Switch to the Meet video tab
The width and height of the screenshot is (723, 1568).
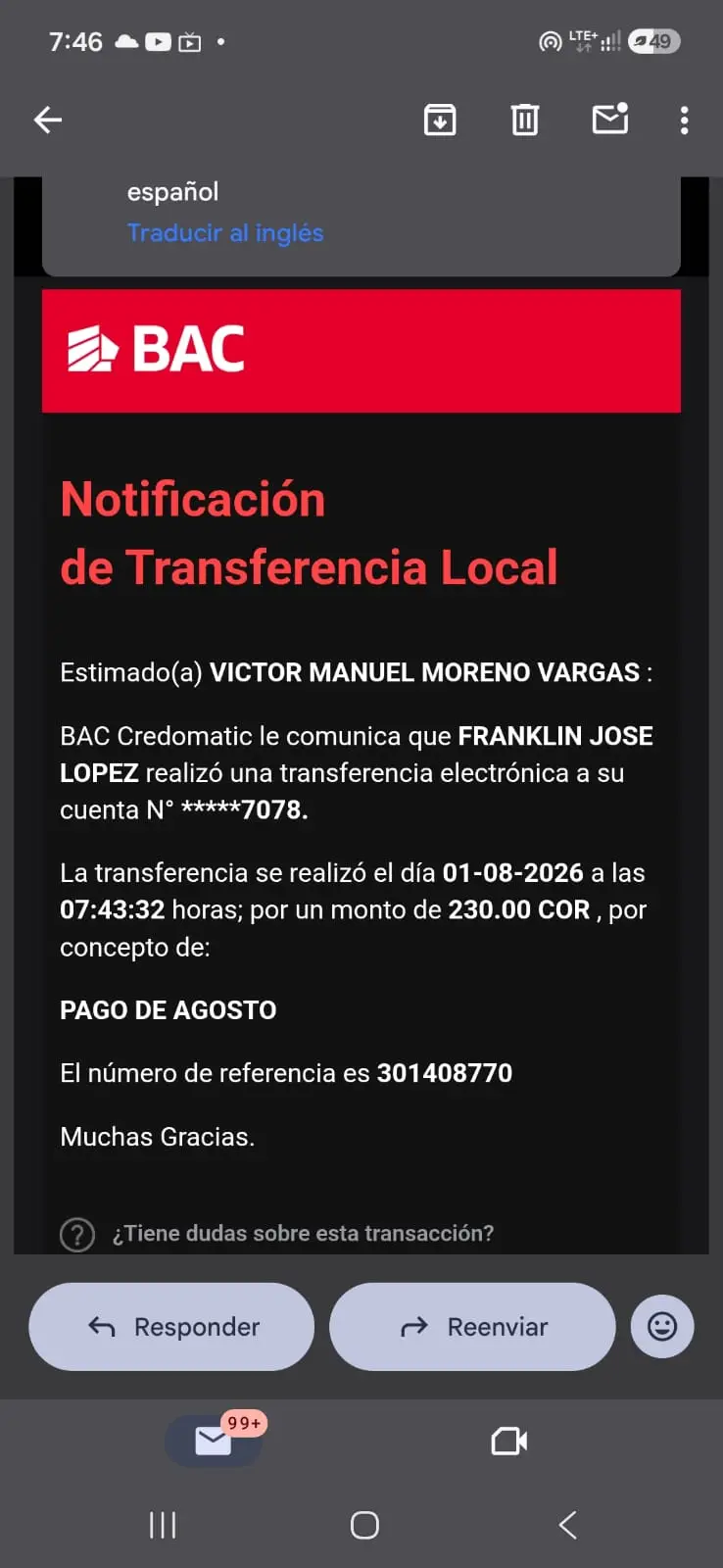(x=509, y=1441)
